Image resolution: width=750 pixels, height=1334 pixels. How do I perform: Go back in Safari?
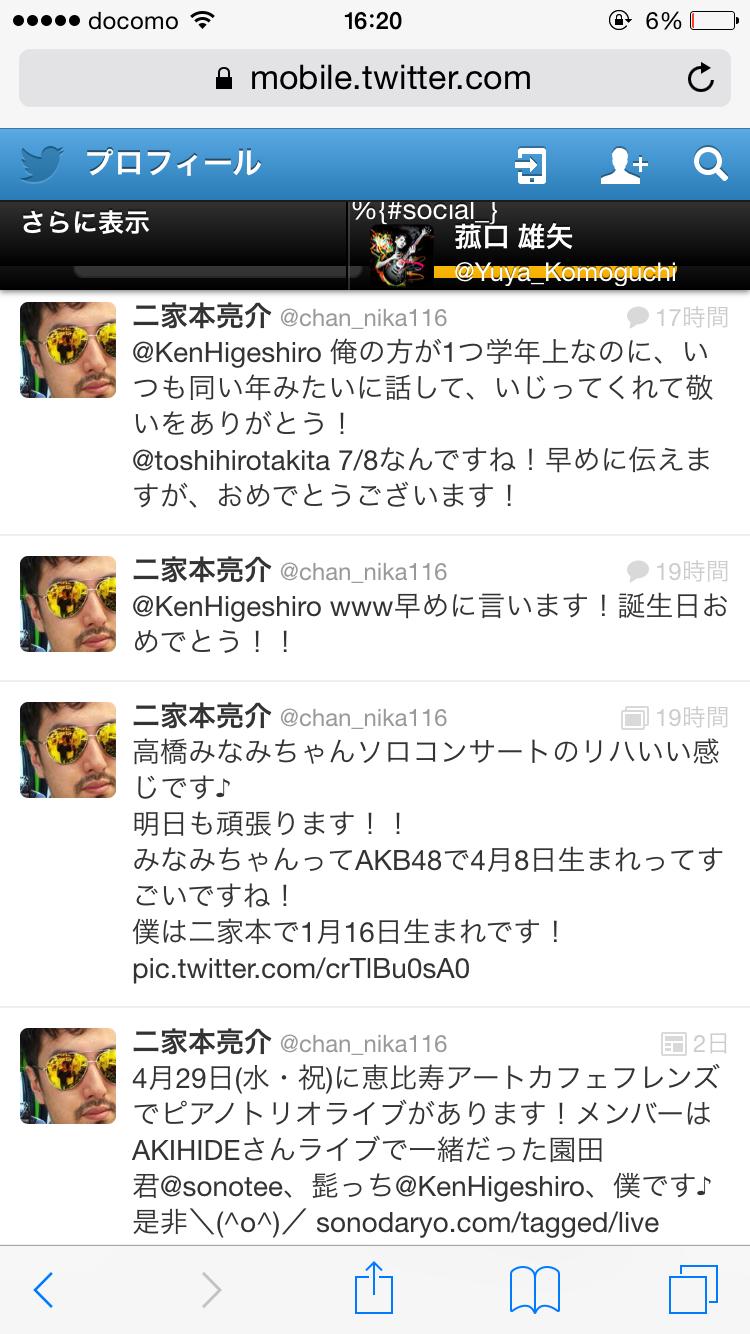pos(43,1290)
